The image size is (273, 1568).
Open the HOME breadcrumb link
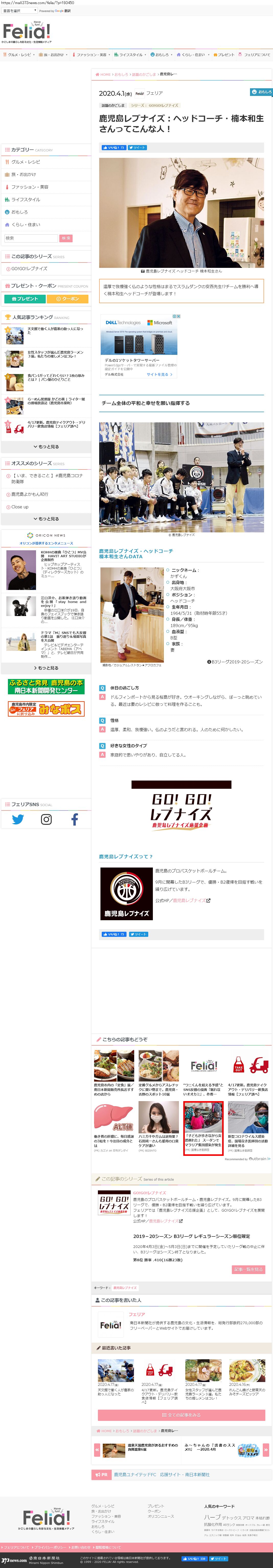[103, 74]
